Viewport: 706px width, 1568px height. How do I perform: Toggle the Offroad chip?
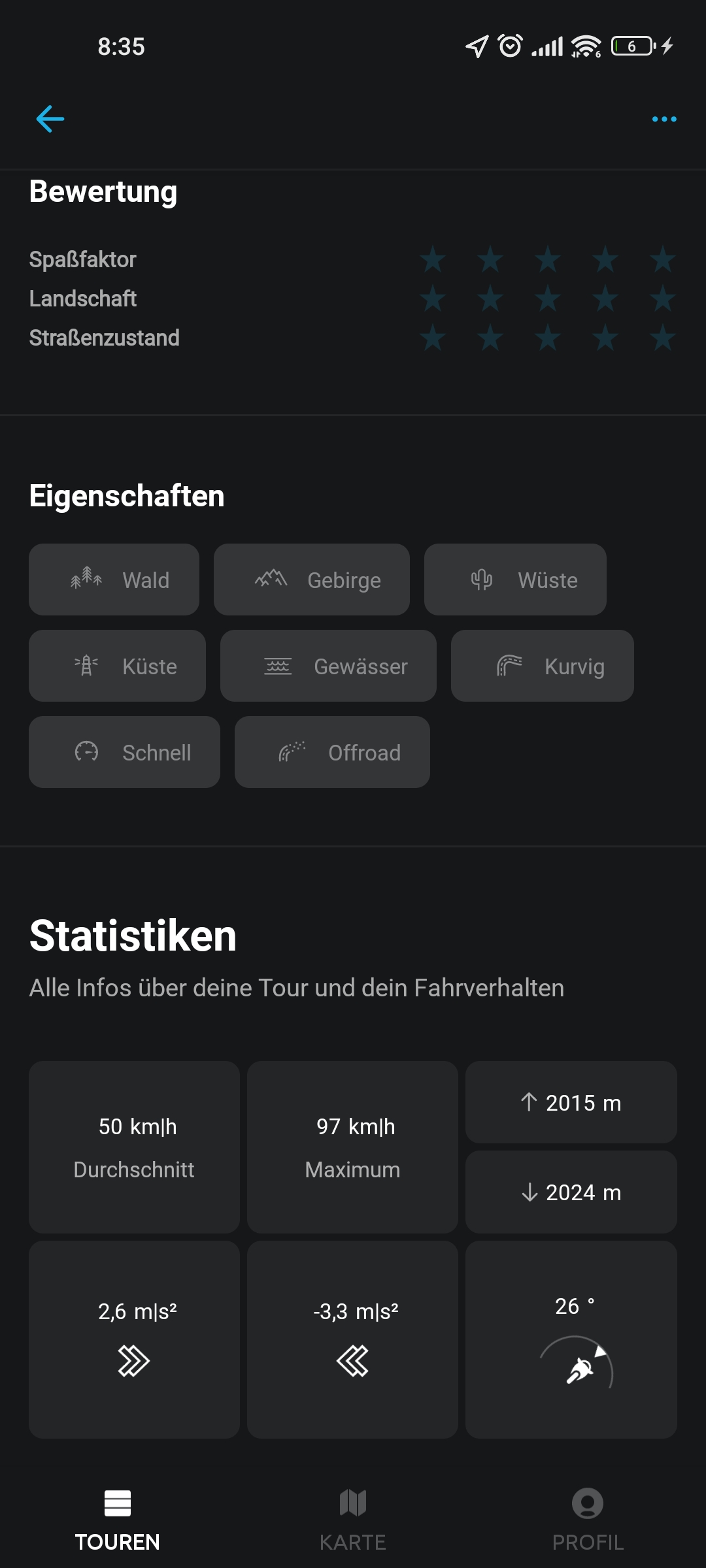[332, 752]
